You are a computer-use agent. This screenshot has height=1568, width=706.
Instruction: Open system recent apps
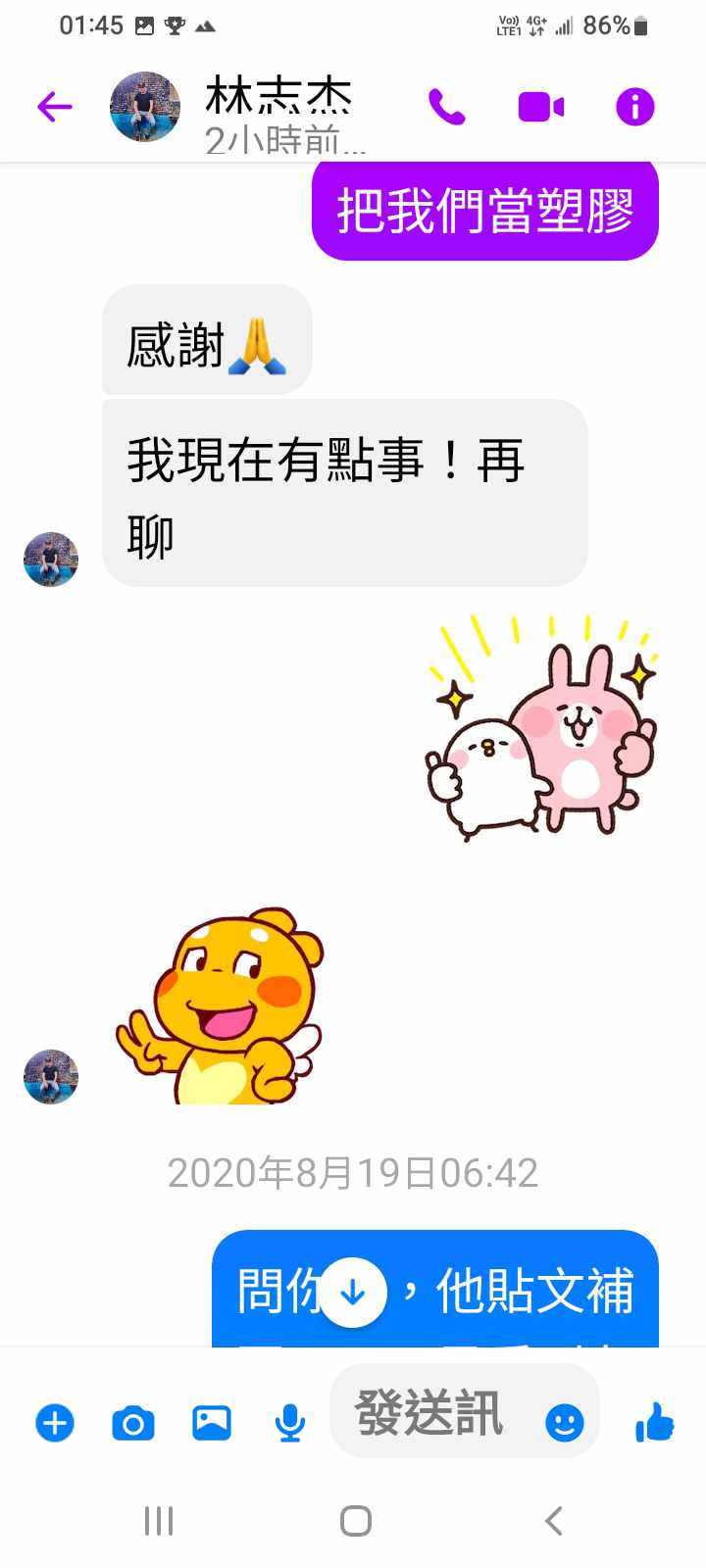click(x=158, y=1521)
